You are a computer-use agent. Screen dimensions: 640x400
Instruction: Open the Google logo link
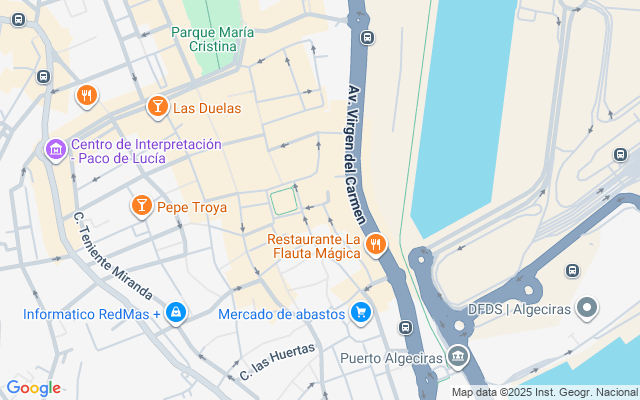click(x=33, y=388)
